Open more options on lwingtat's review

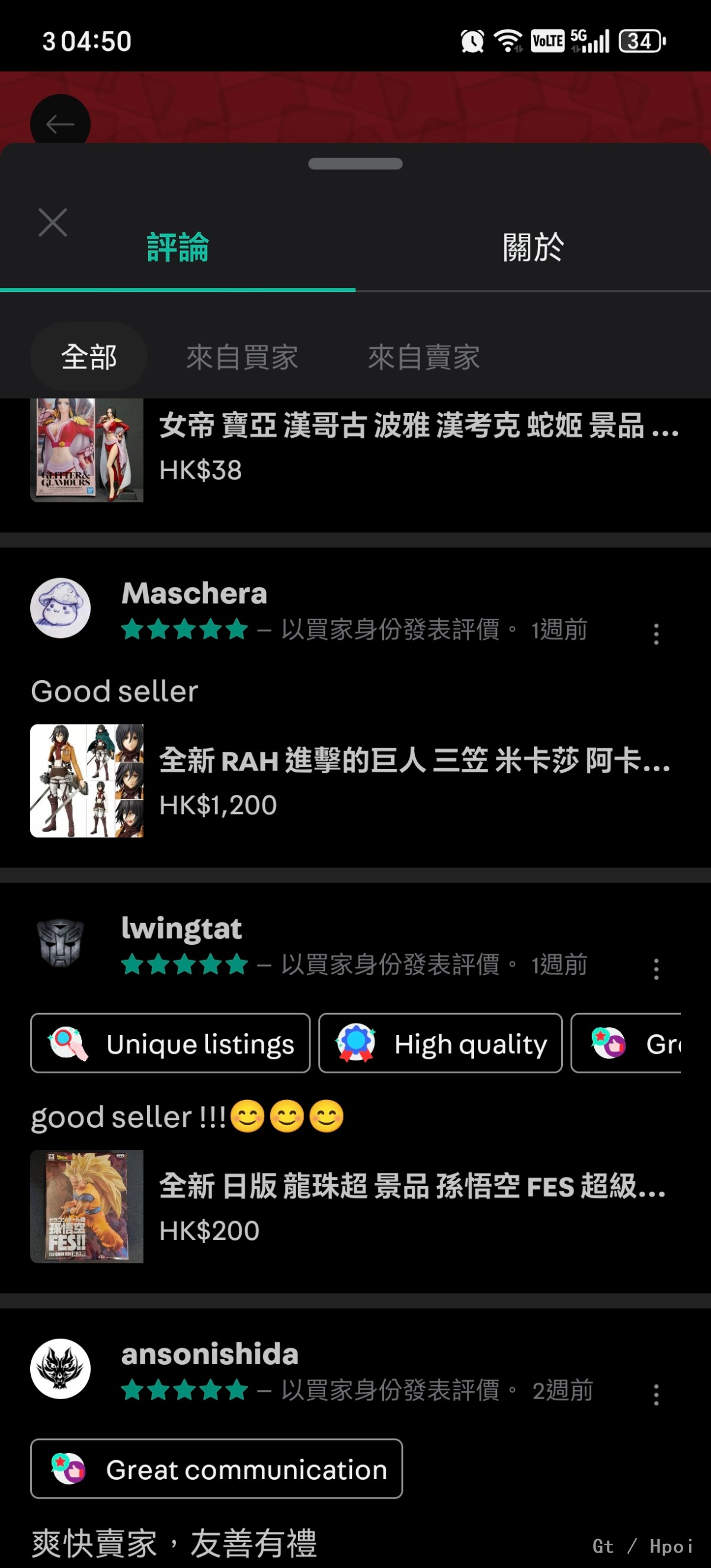(x=656, y=969)
